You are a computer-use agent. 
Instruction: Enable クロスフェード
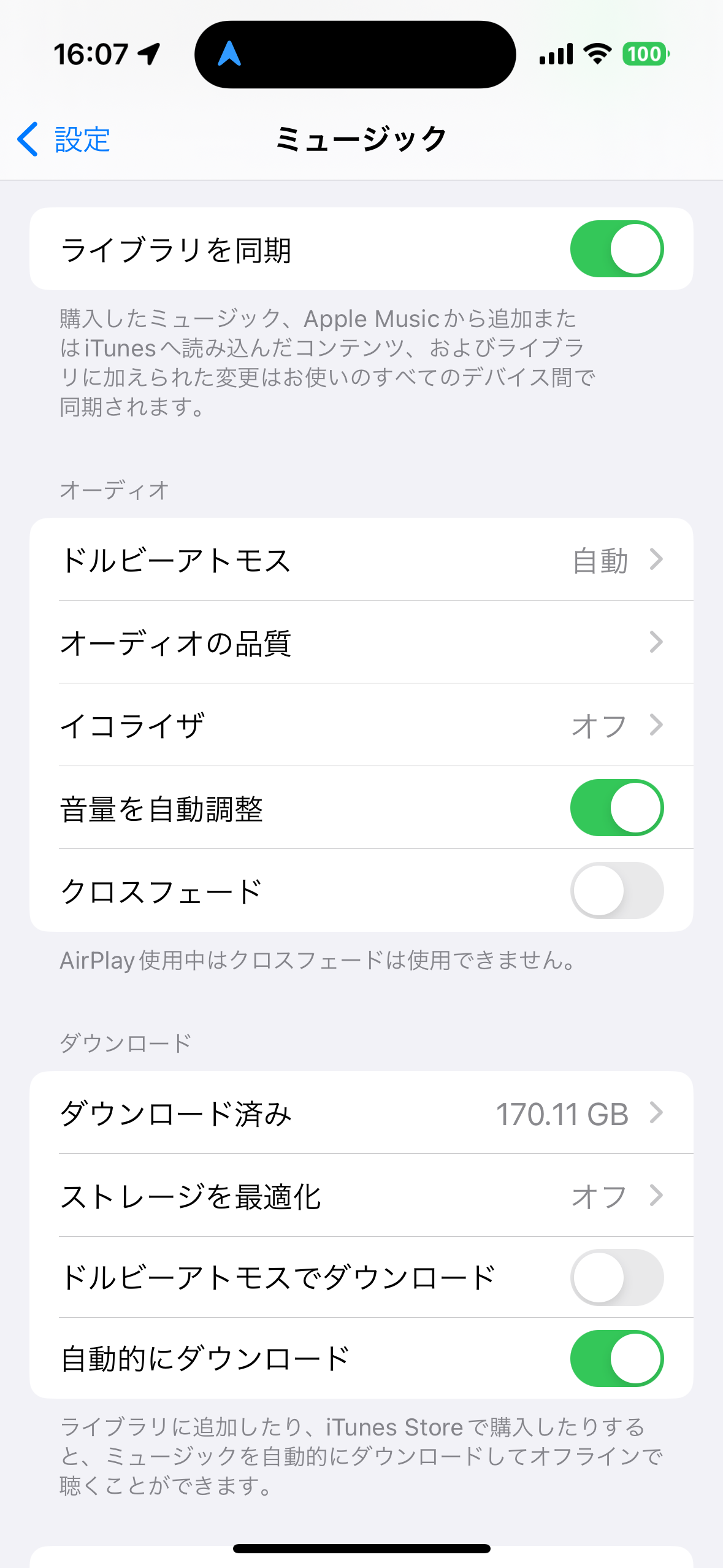(x=616, y=891)
